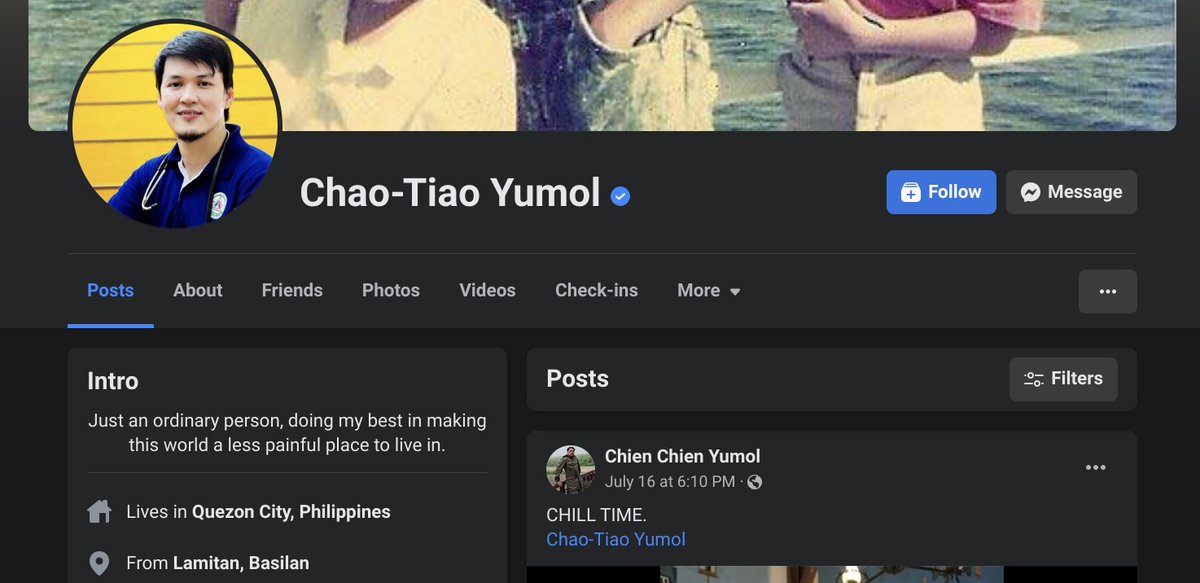Image resolution: width=1200 pixels, height=583 pixels.
Task: Message Chao-Tiao Yumol
Action: pyautogui.click(x=1071, y=192)
